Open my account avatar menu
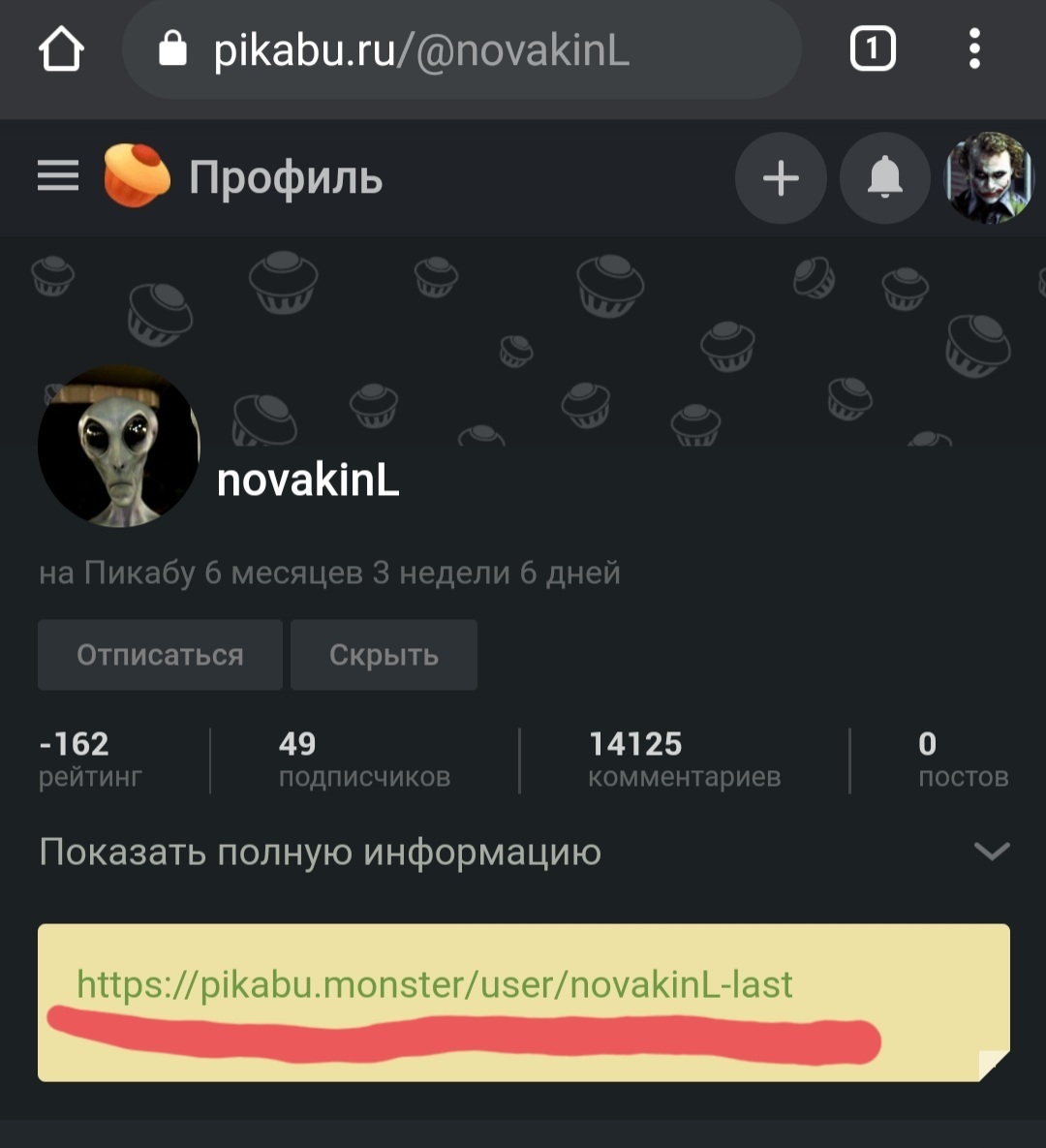1046x1148 pixels. point(989,178)
